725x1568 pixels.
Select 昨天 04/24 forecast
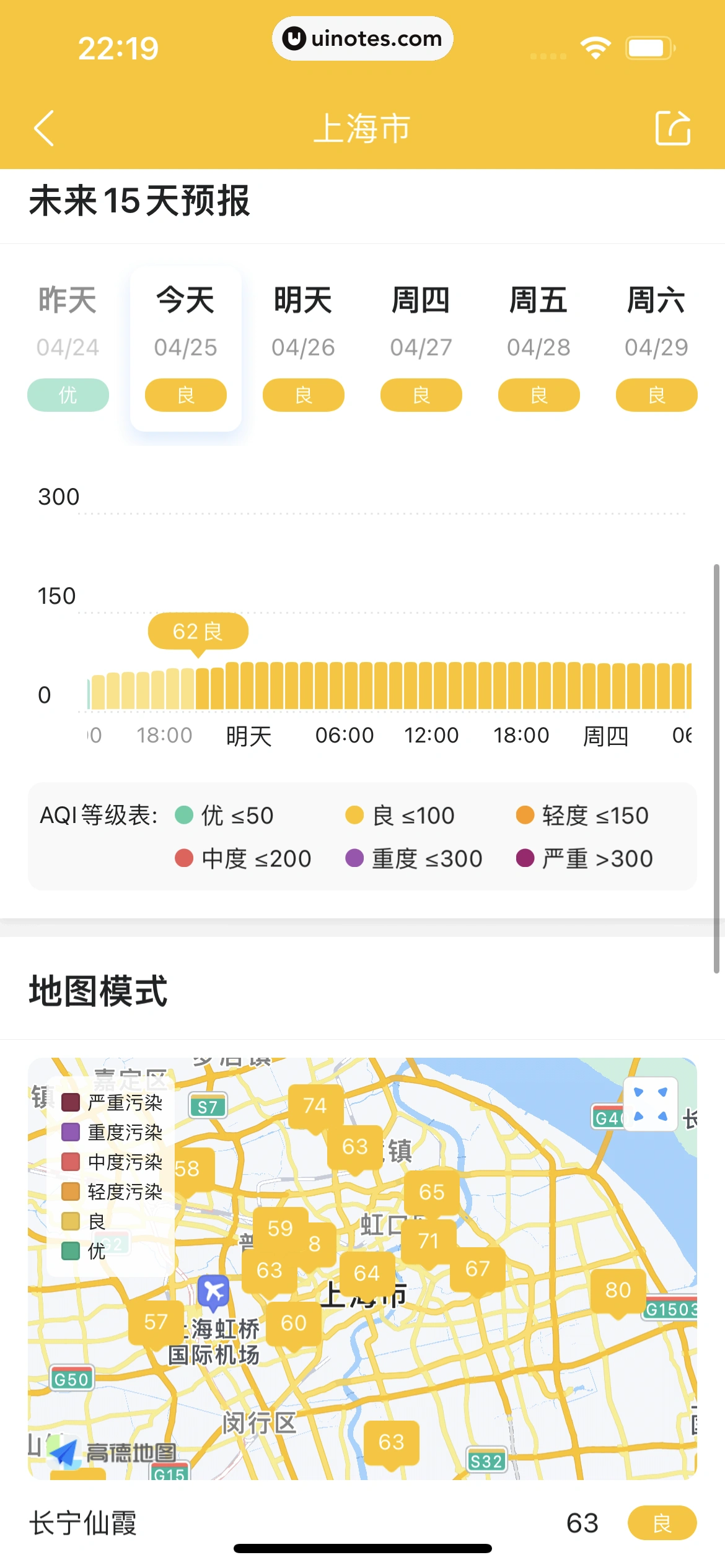68,348
